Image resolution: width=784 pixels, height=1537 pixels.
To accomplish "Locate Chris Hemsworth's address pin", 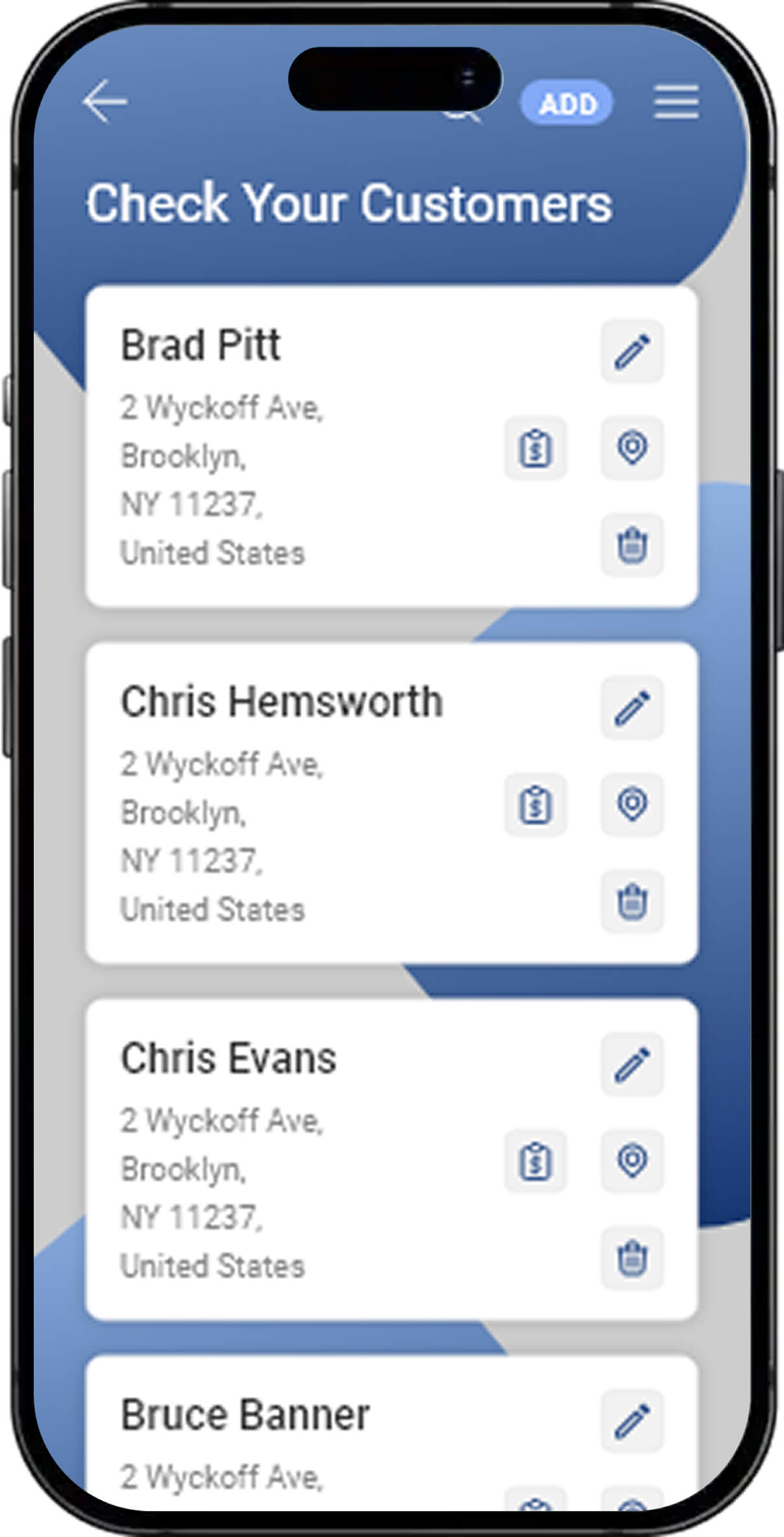I will click(632, 804).
